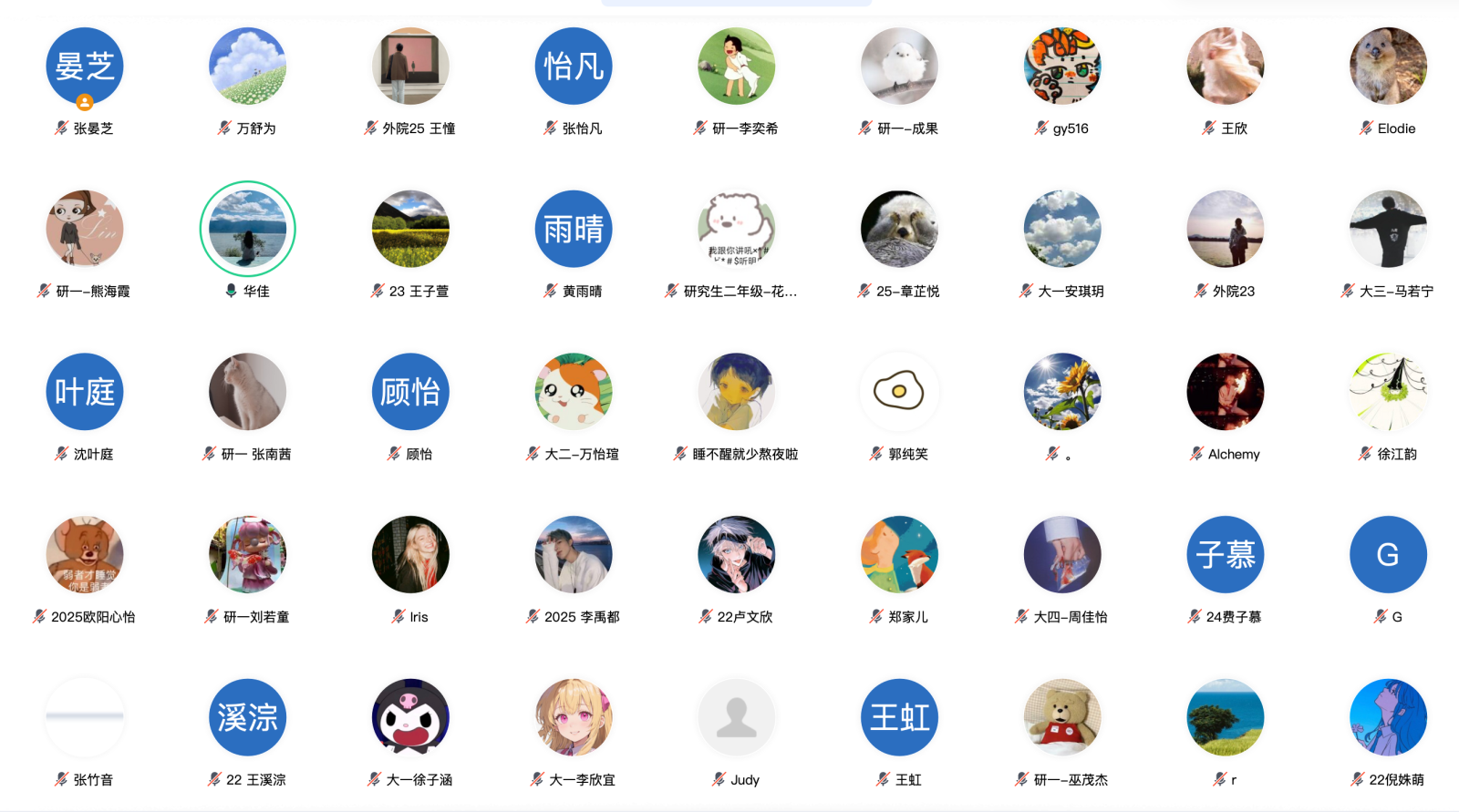Select 大三-马若宁's participant tile
The height and width of the screenshot is (812, 1459).
(1388, 229)
